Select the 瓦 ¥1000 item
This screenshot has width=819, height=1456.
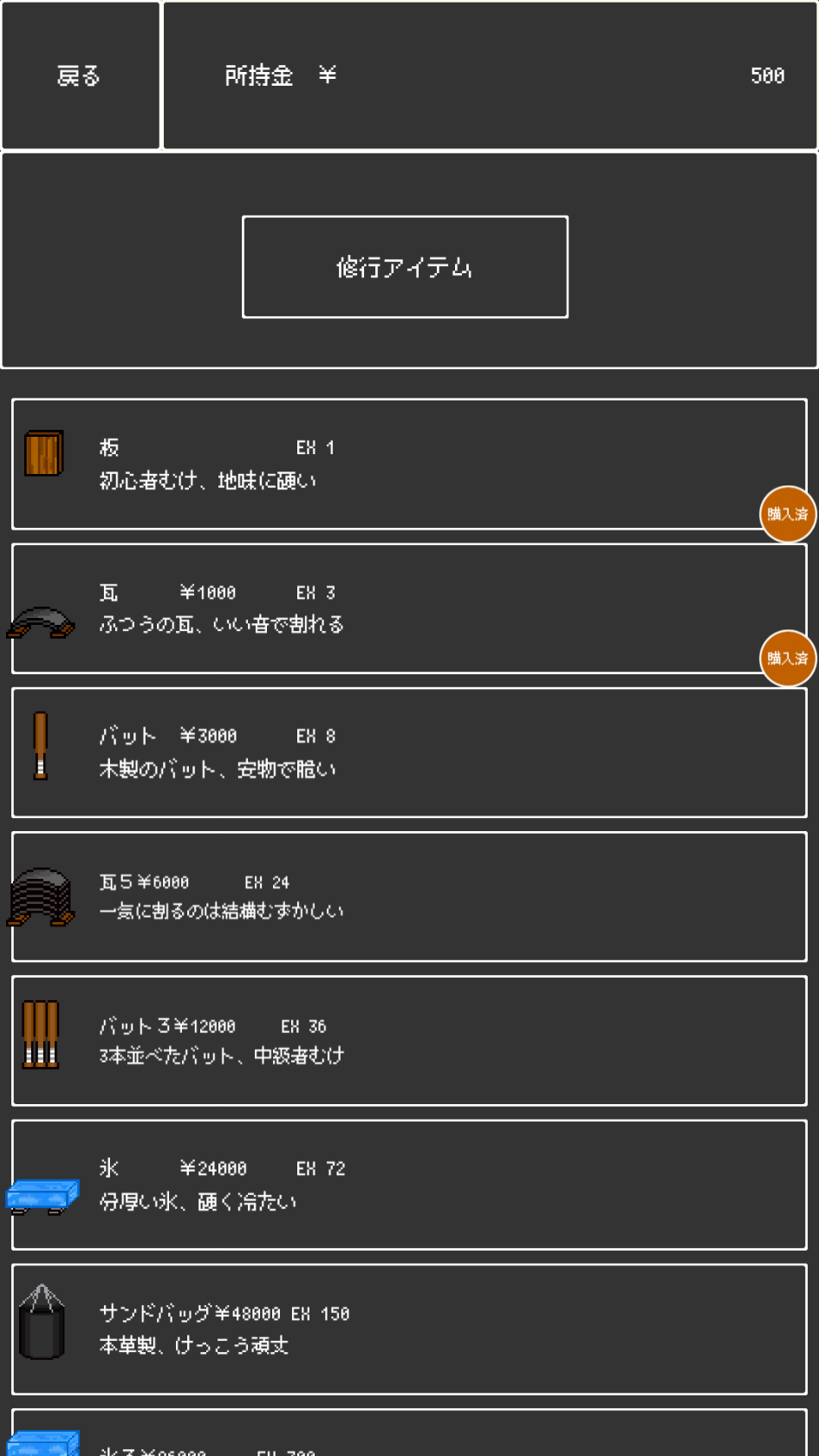coord(409,608)
